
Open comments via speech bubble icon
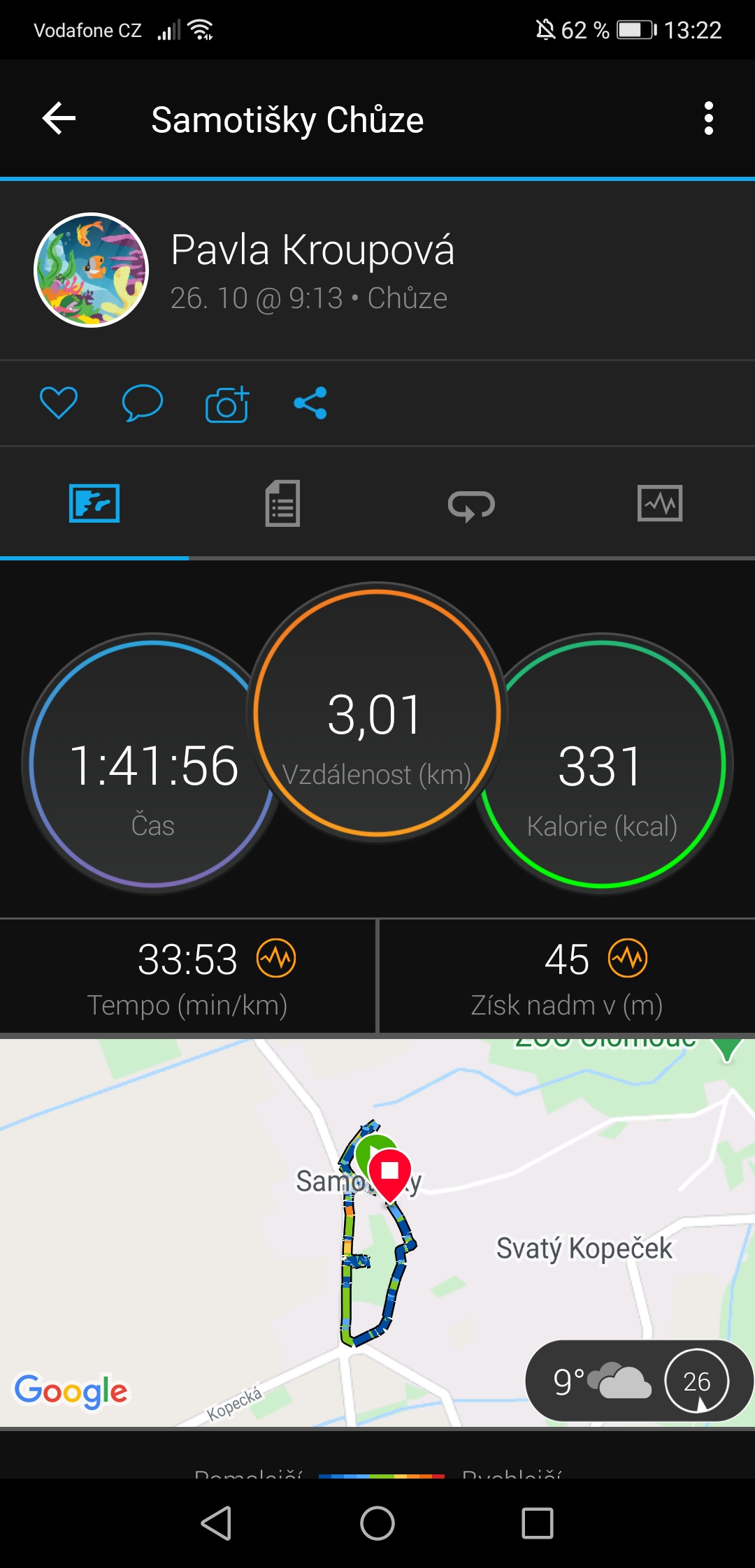[143, 403]
